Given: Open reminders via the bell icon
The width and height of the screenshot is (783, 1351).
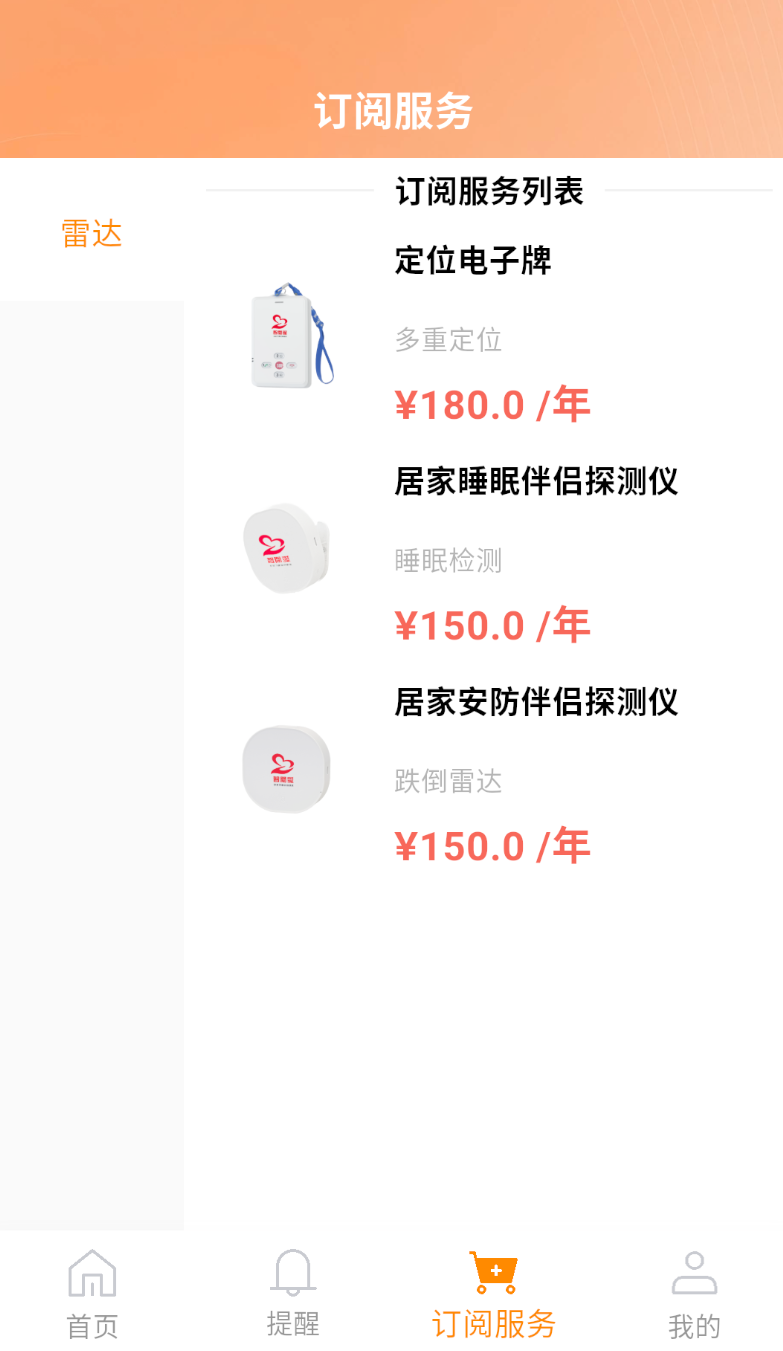Looking at the screenshot, I should [292, 1270].
